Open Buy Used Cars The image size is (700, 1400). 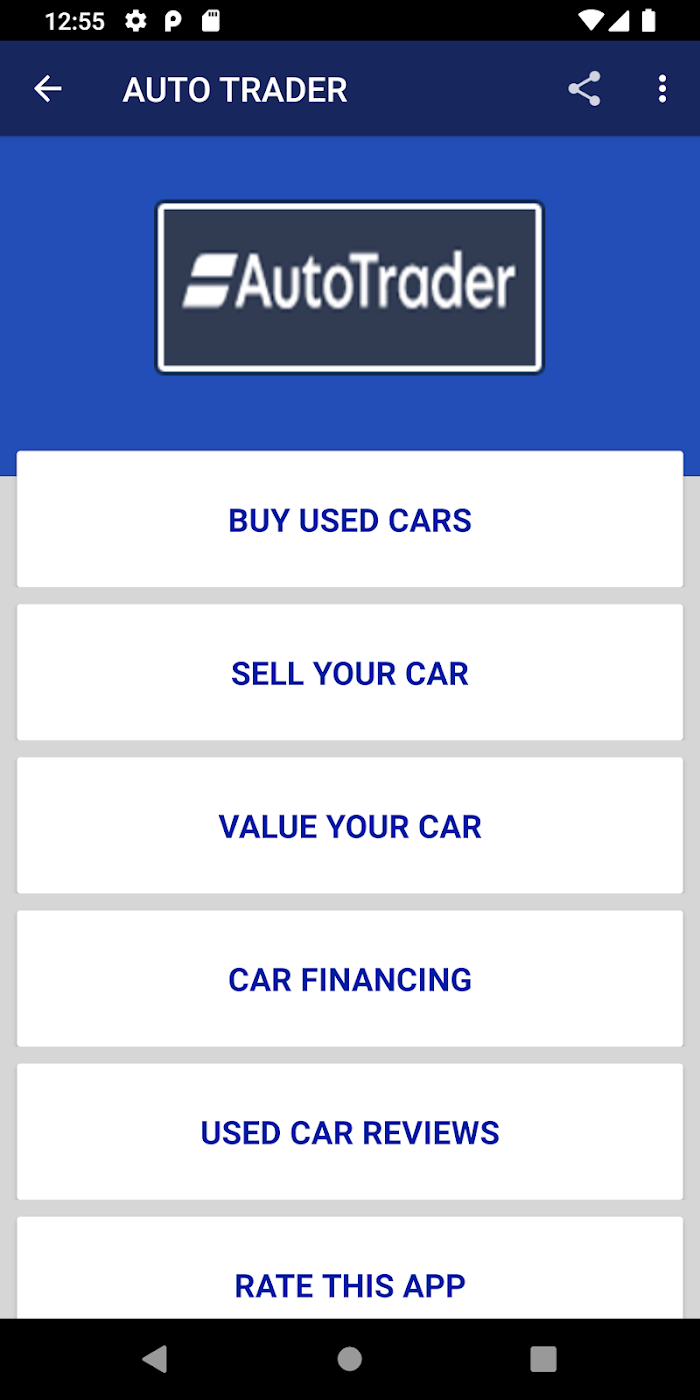pyautogui.click(x=350, y=519)
